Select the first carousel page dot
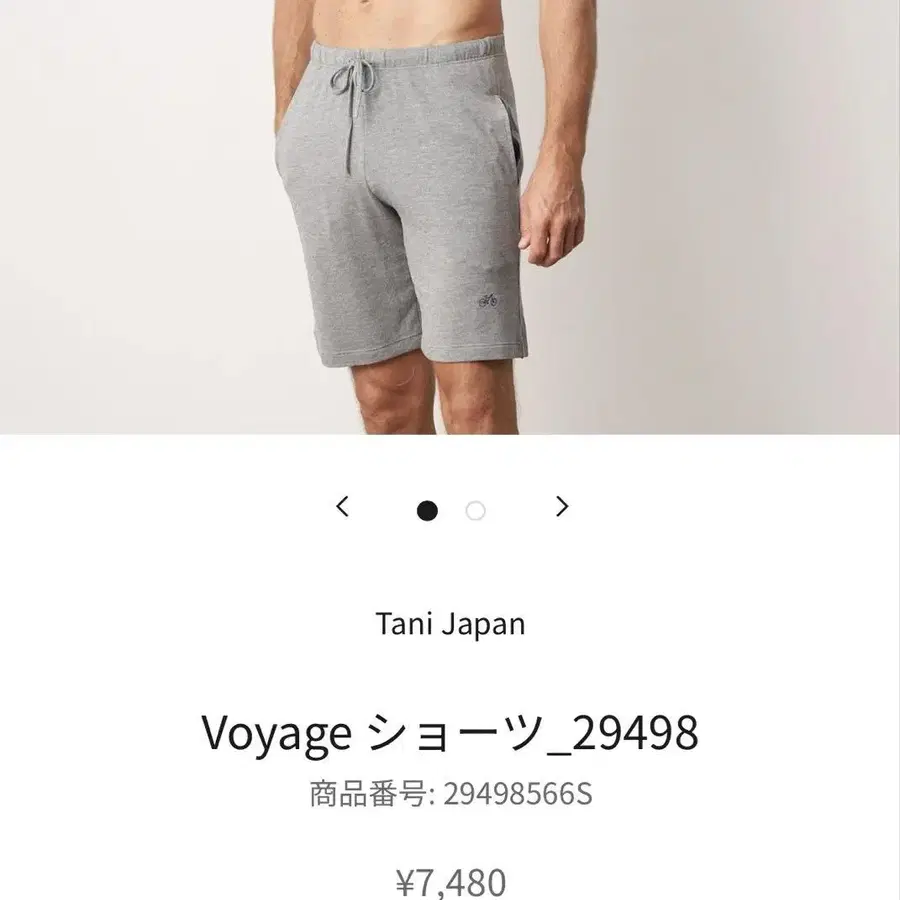The width and height of the screenshot is (900, 900). coord(427,511)
